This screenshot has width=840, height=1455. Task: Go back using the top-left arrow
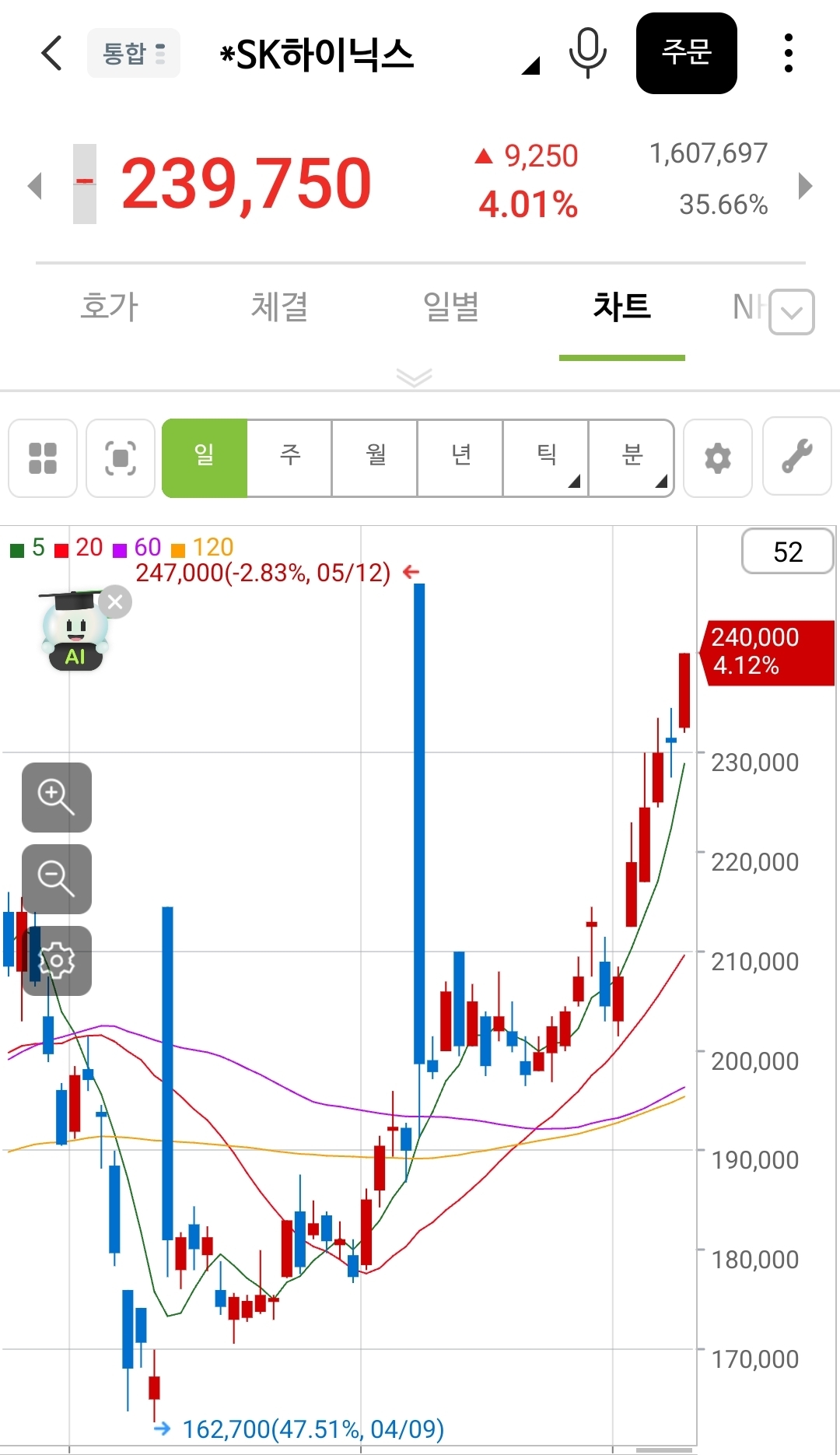pyautogui.click(x=51, y=53)
